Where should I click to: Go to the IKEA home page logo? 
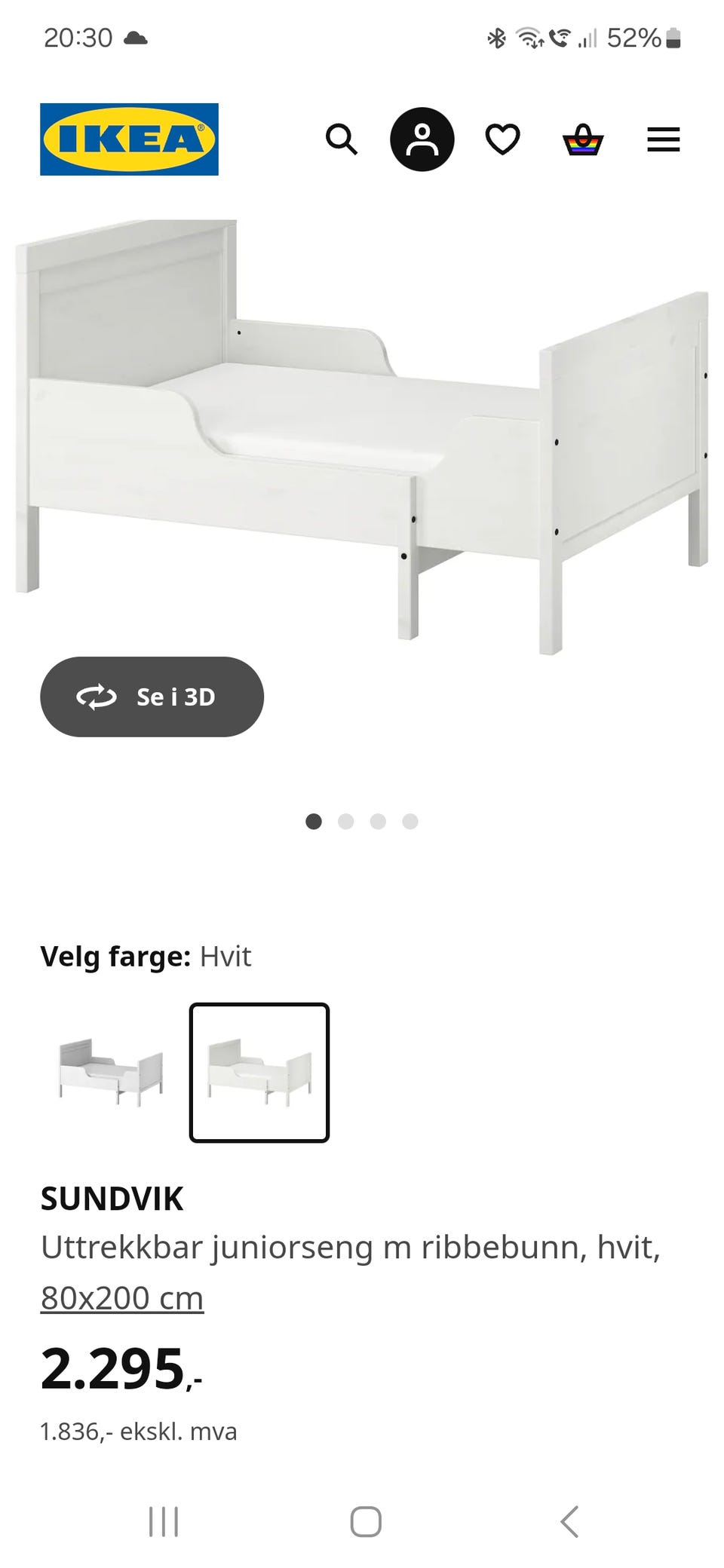click(x=129, y=139)
